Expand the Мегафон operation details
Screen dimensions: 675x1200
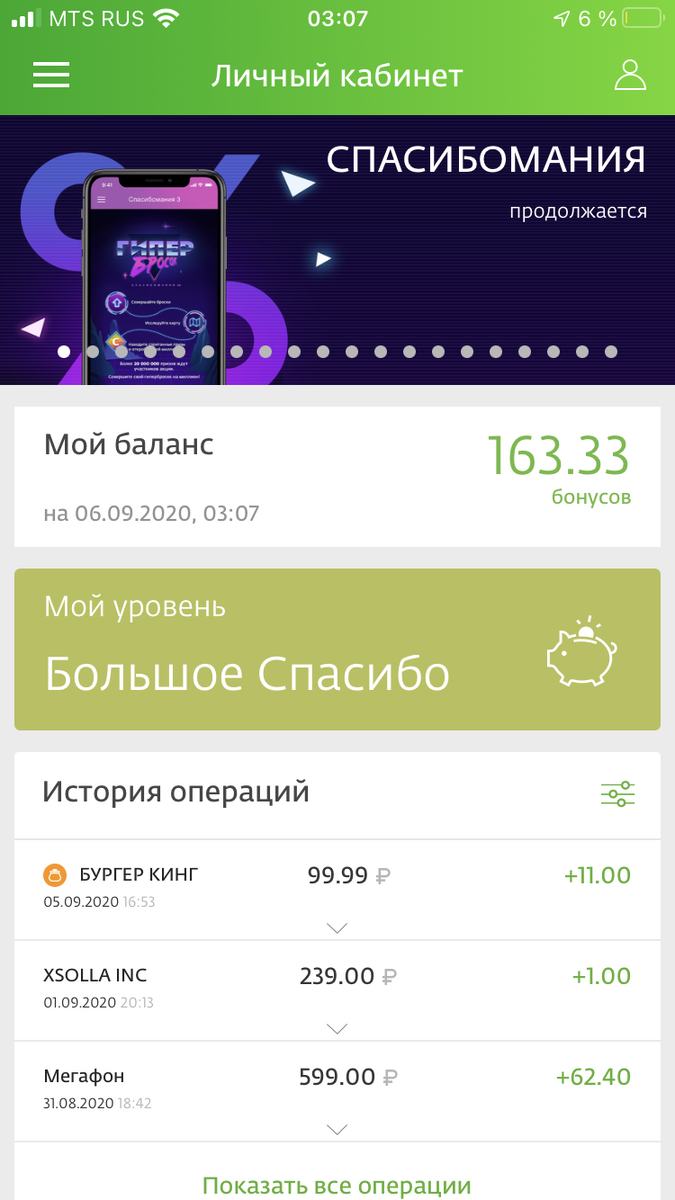click(x=337, y=1130)
